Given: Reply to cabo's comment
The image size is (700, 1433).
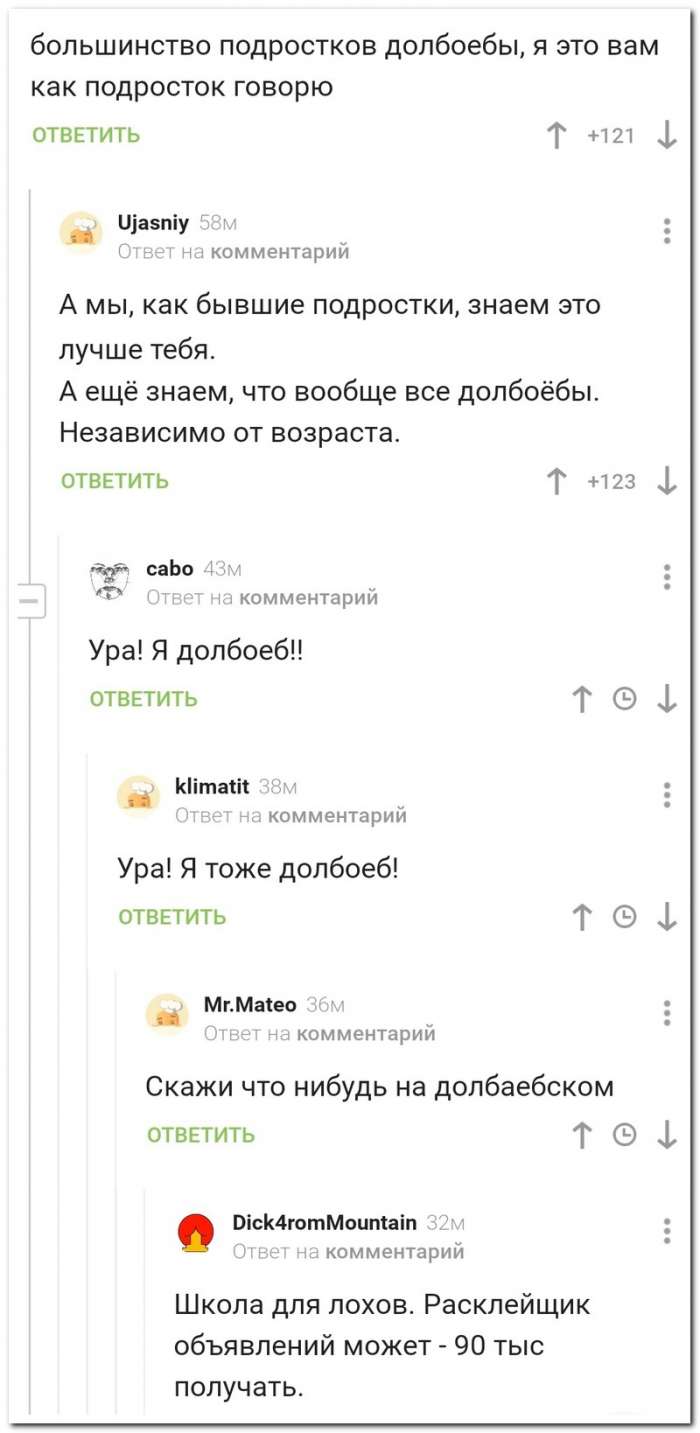Looking at the screenshot, I should pos(144,699).
